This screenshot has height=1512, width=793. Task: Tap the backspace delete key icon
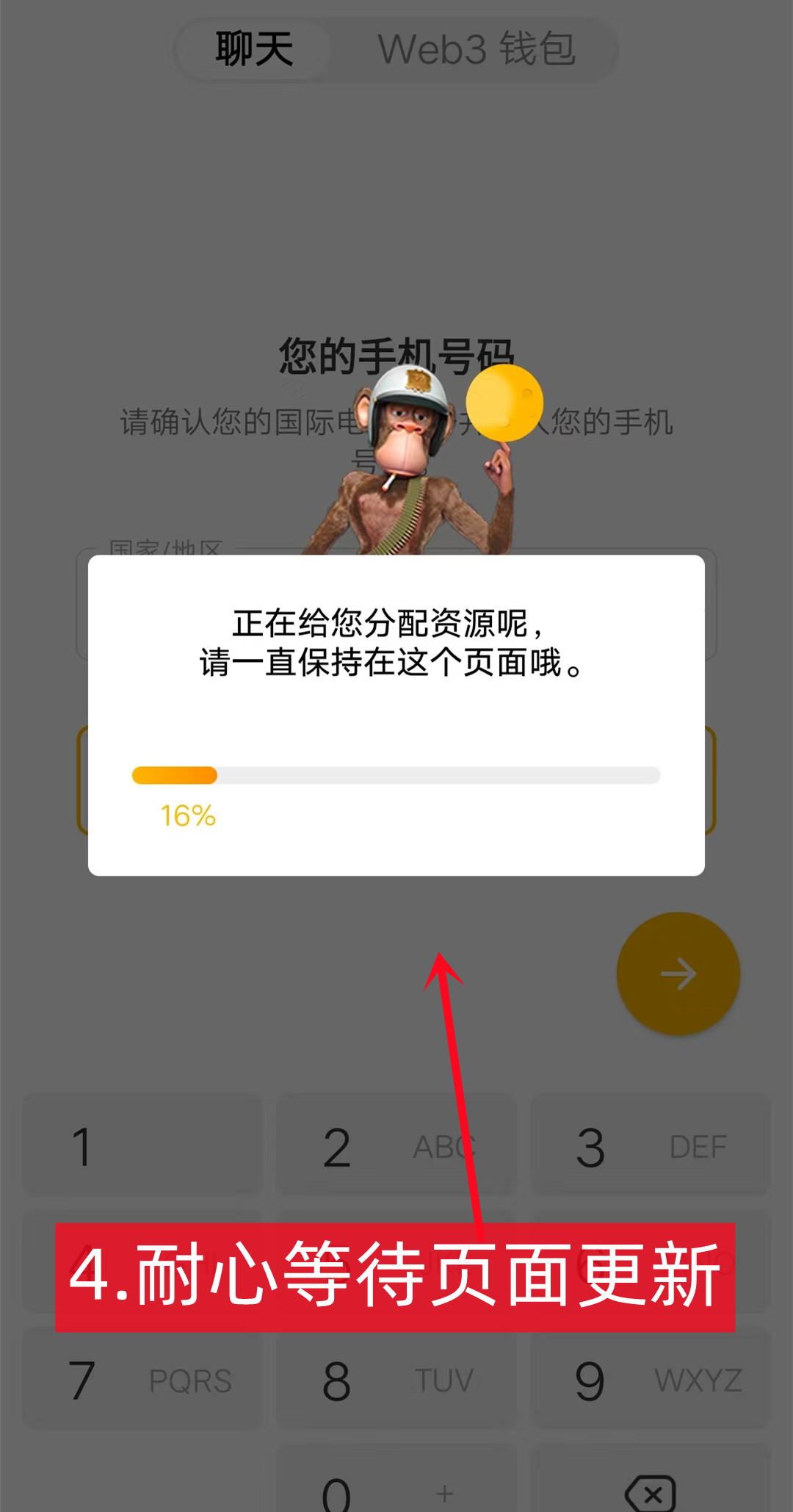tap(649, 1491)
